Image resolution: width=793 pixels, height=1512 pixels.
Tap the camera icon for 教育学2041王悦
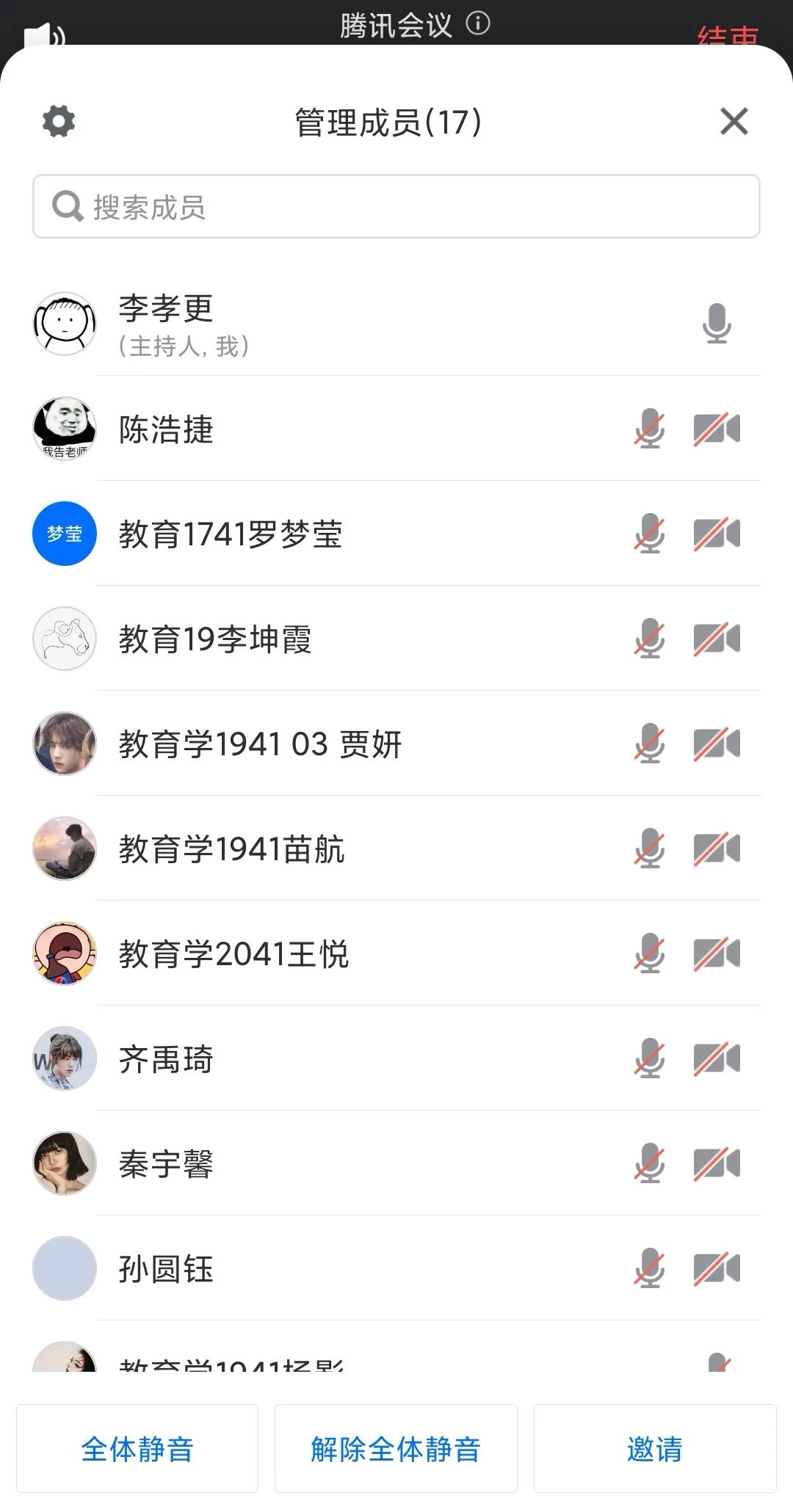pos(717,954)
